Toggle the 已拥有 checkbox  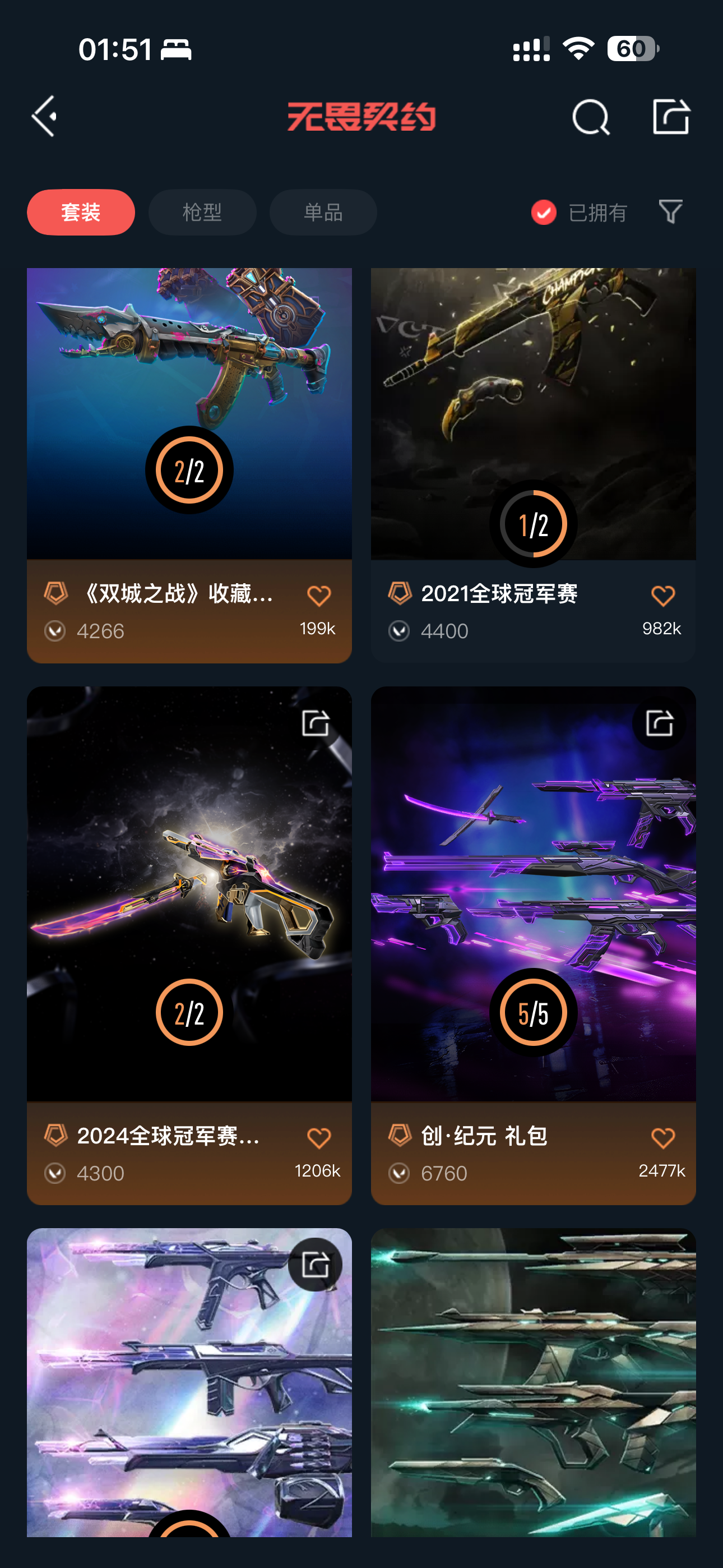click(x=544, y=213)
